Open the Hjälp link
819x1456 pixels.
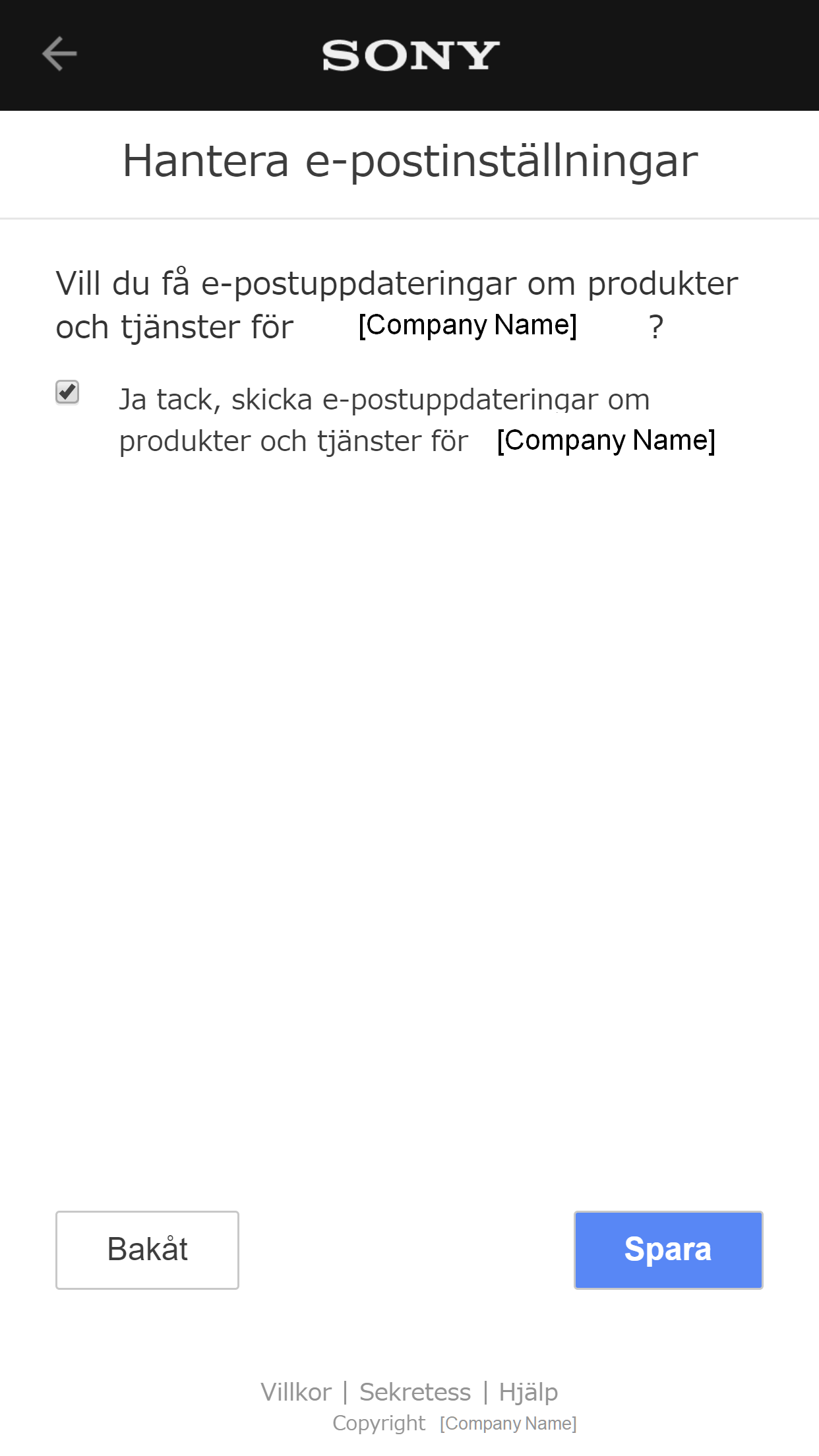(528, 1392)
